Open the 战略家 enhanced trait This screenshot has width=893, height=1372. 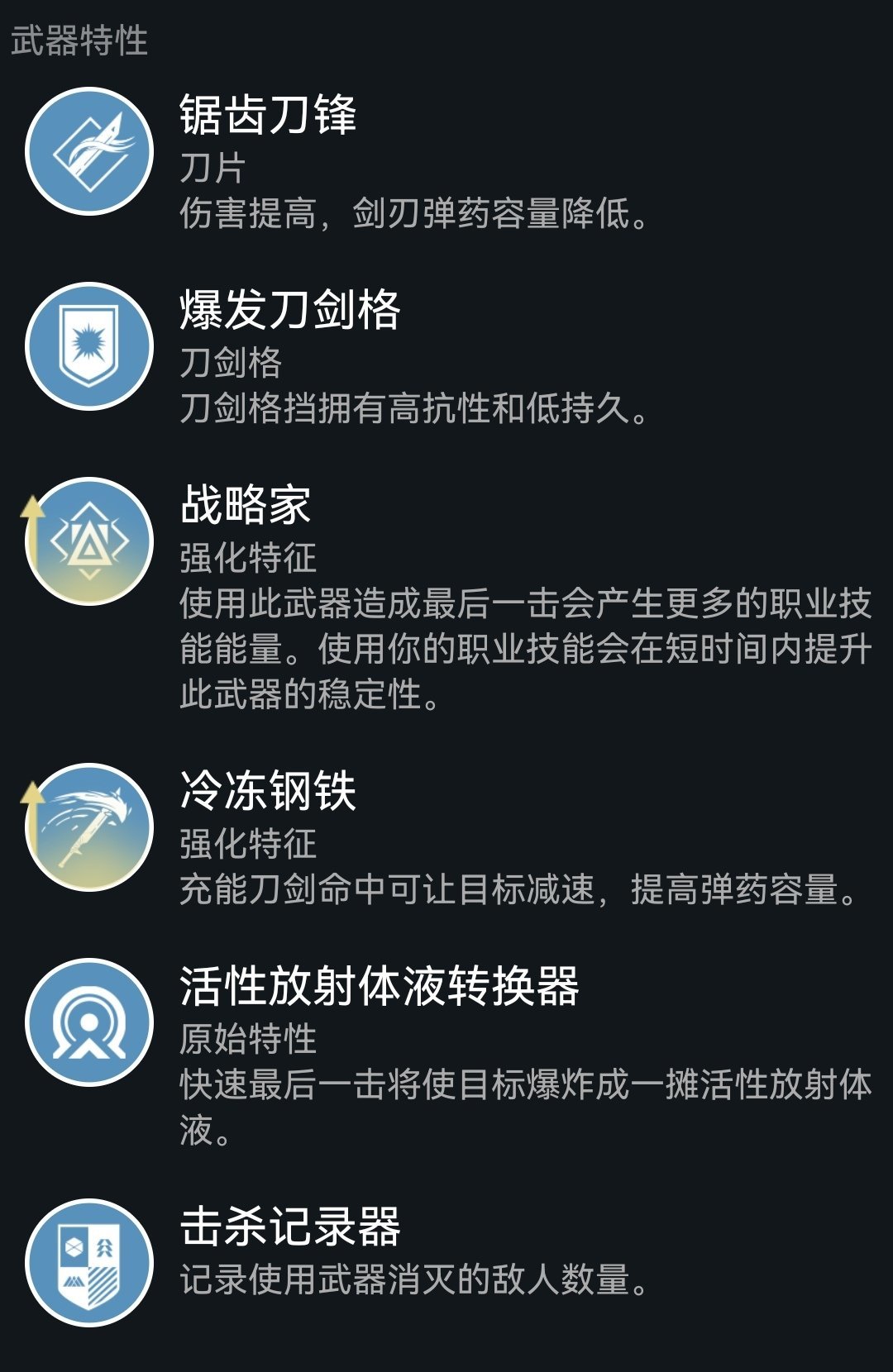pyautogui.click(x=89, y=541)
